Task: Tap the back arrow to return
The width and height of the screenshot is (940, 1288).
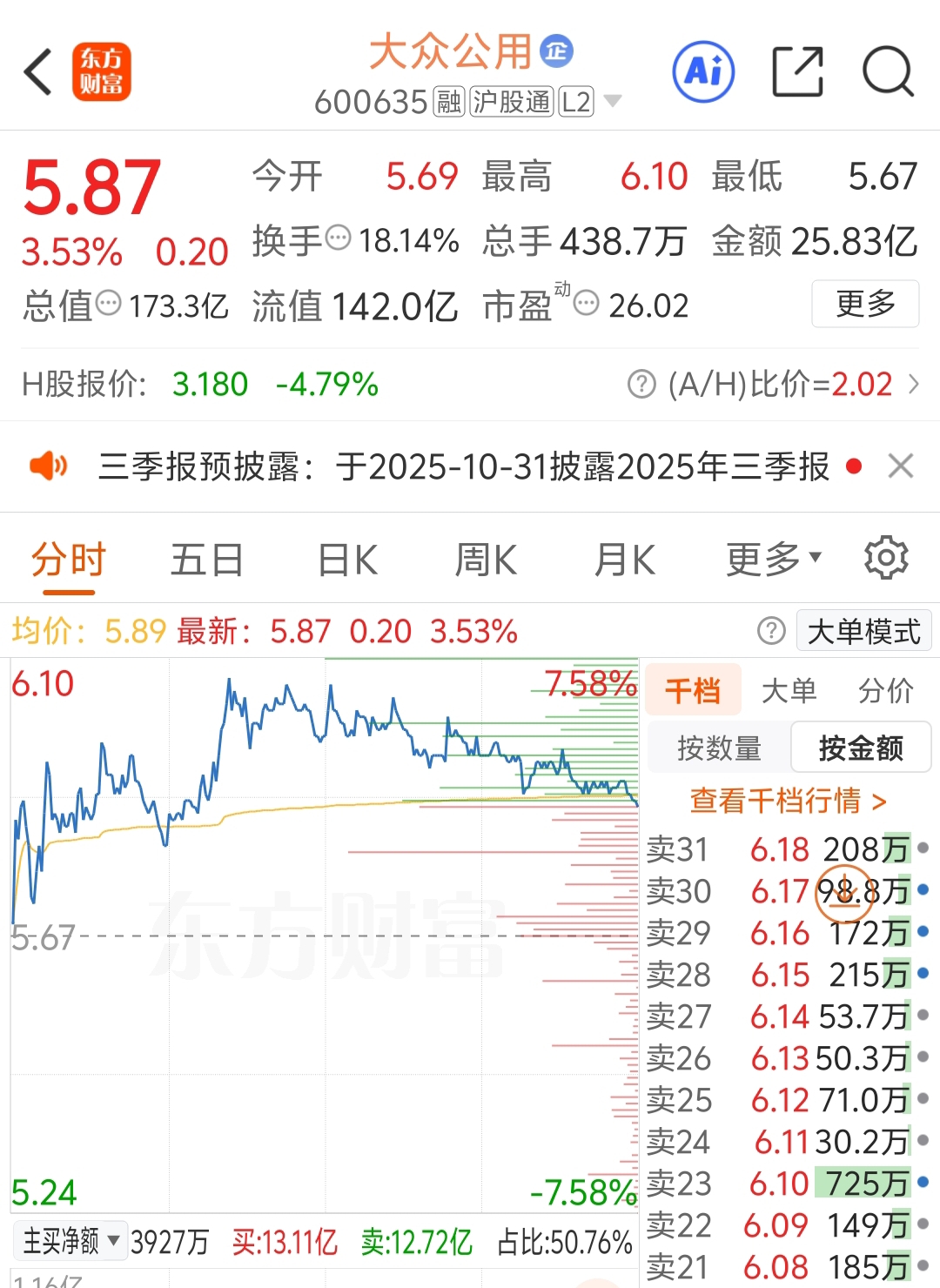Action: (37, 71)
